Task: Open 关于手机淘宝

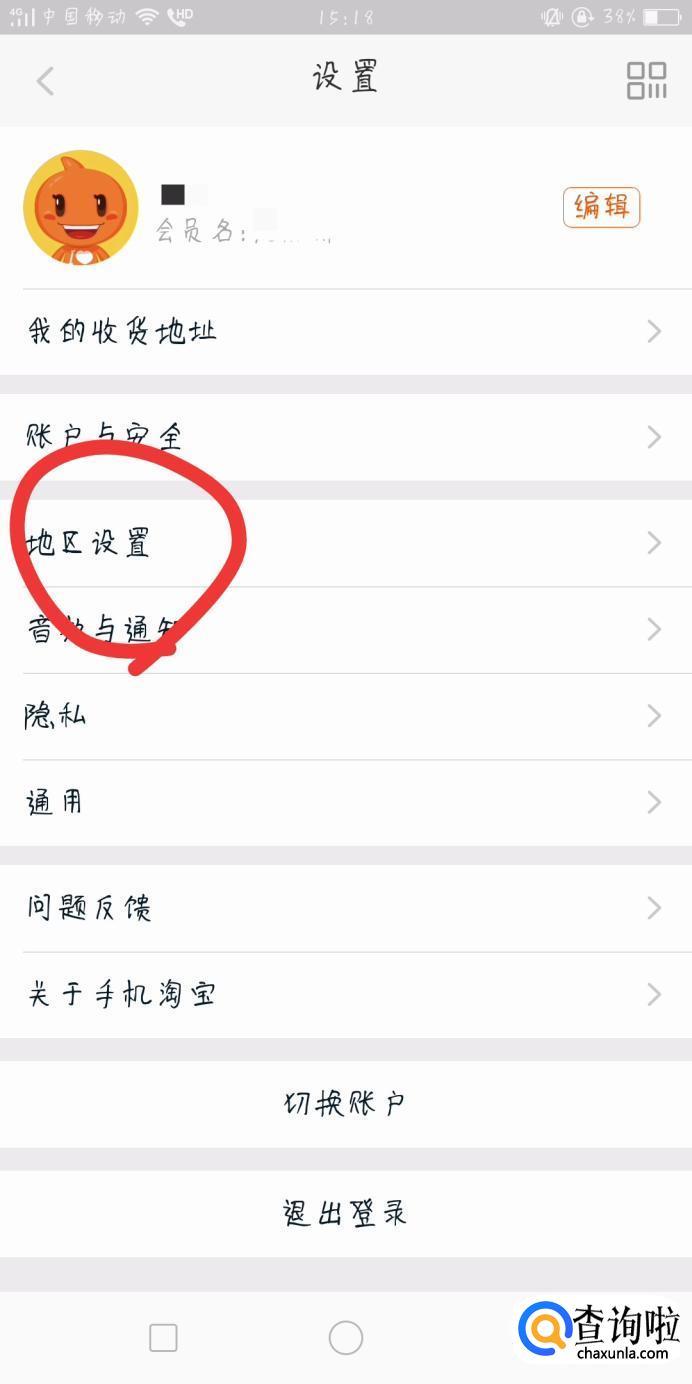Action: coord(346,994)
